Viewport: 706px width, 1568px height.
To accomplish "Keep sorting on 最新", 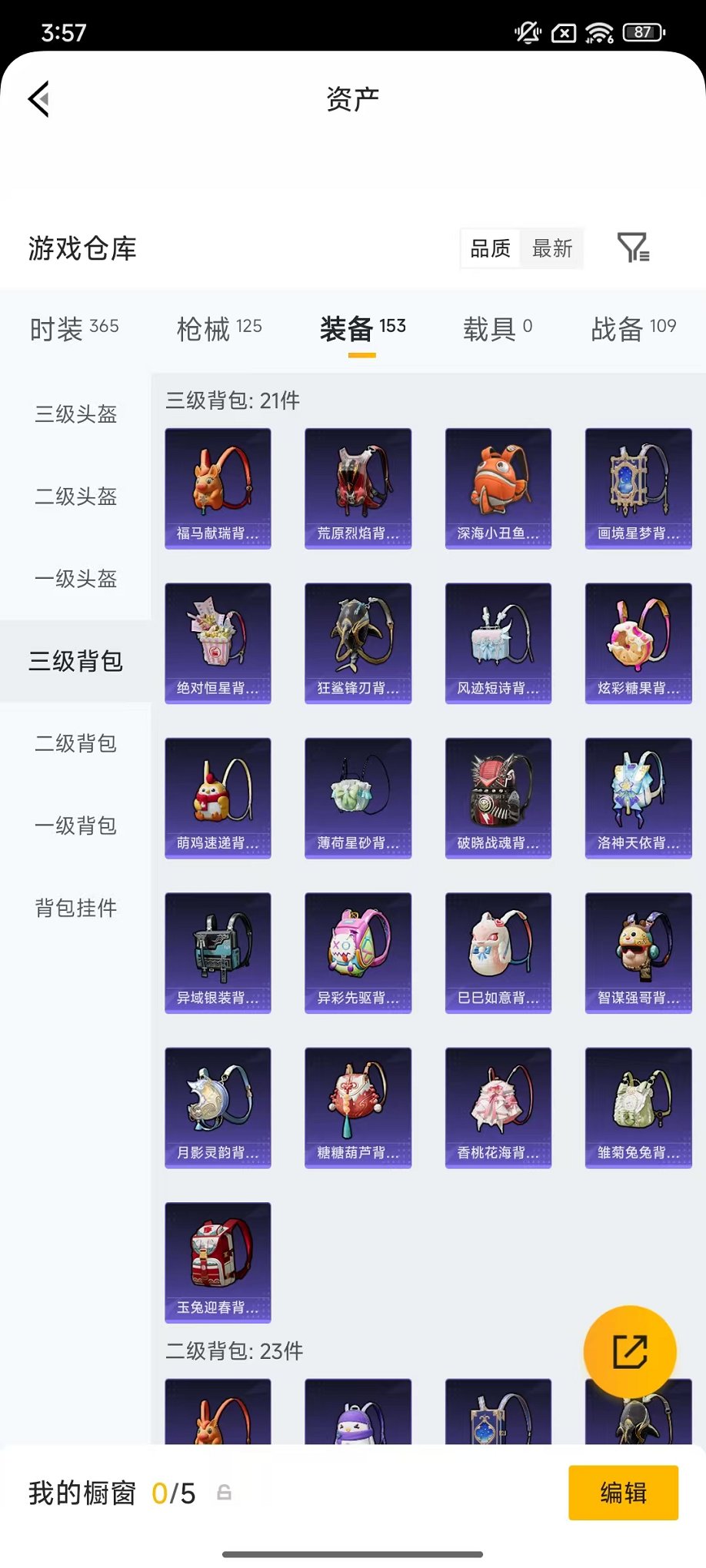I will (551, 249).
